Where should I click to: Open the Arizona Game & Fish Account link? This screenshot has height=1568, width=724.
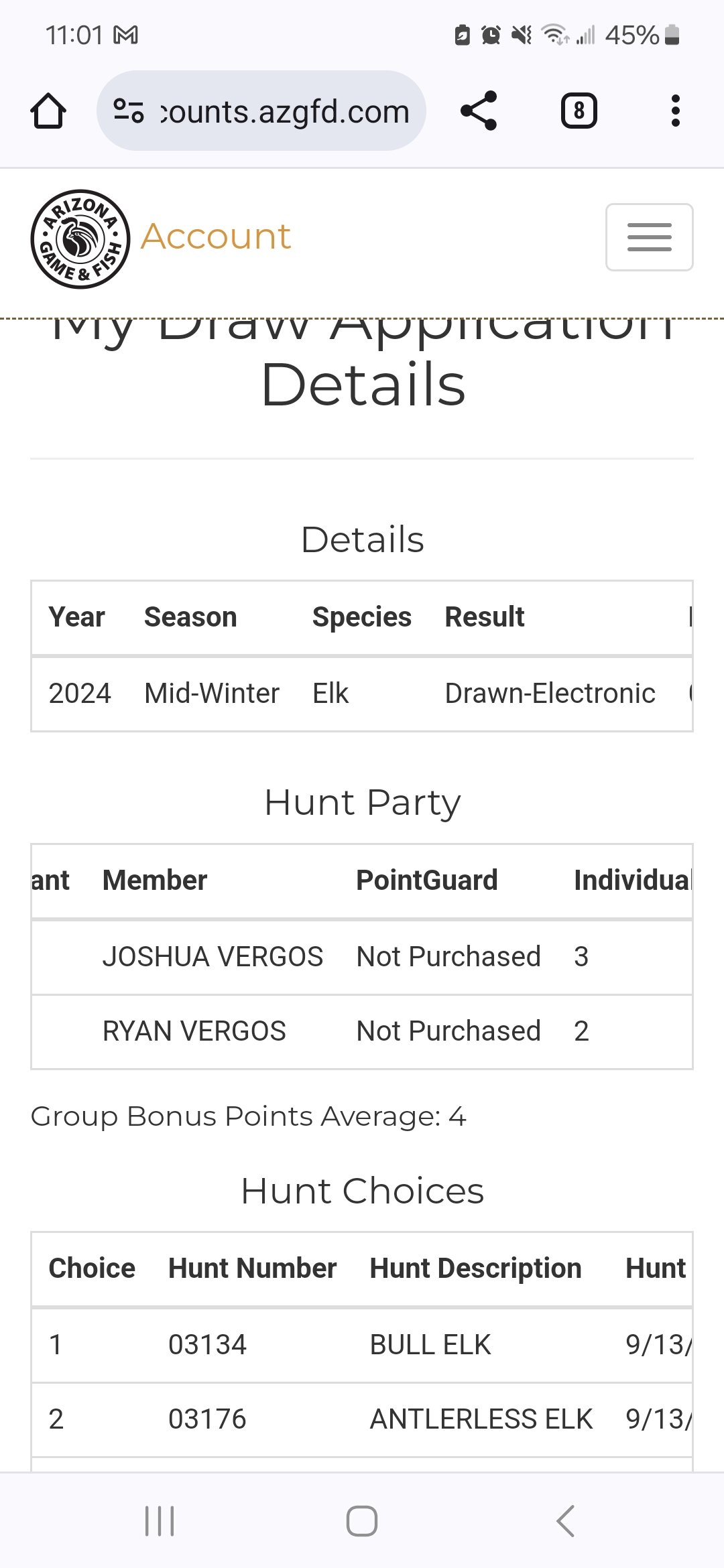(161, 238)
